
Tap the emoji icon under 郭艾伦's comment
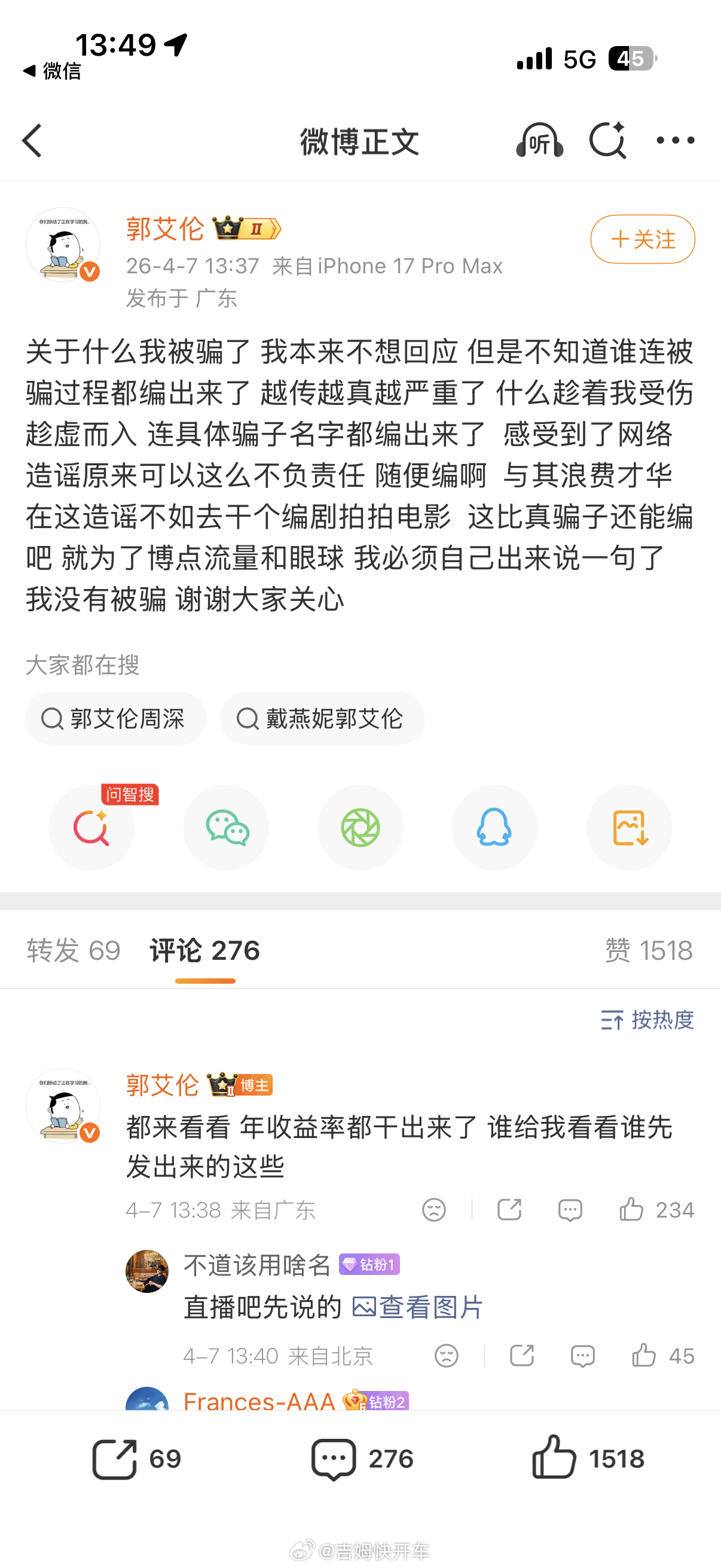coord(434,1209)
